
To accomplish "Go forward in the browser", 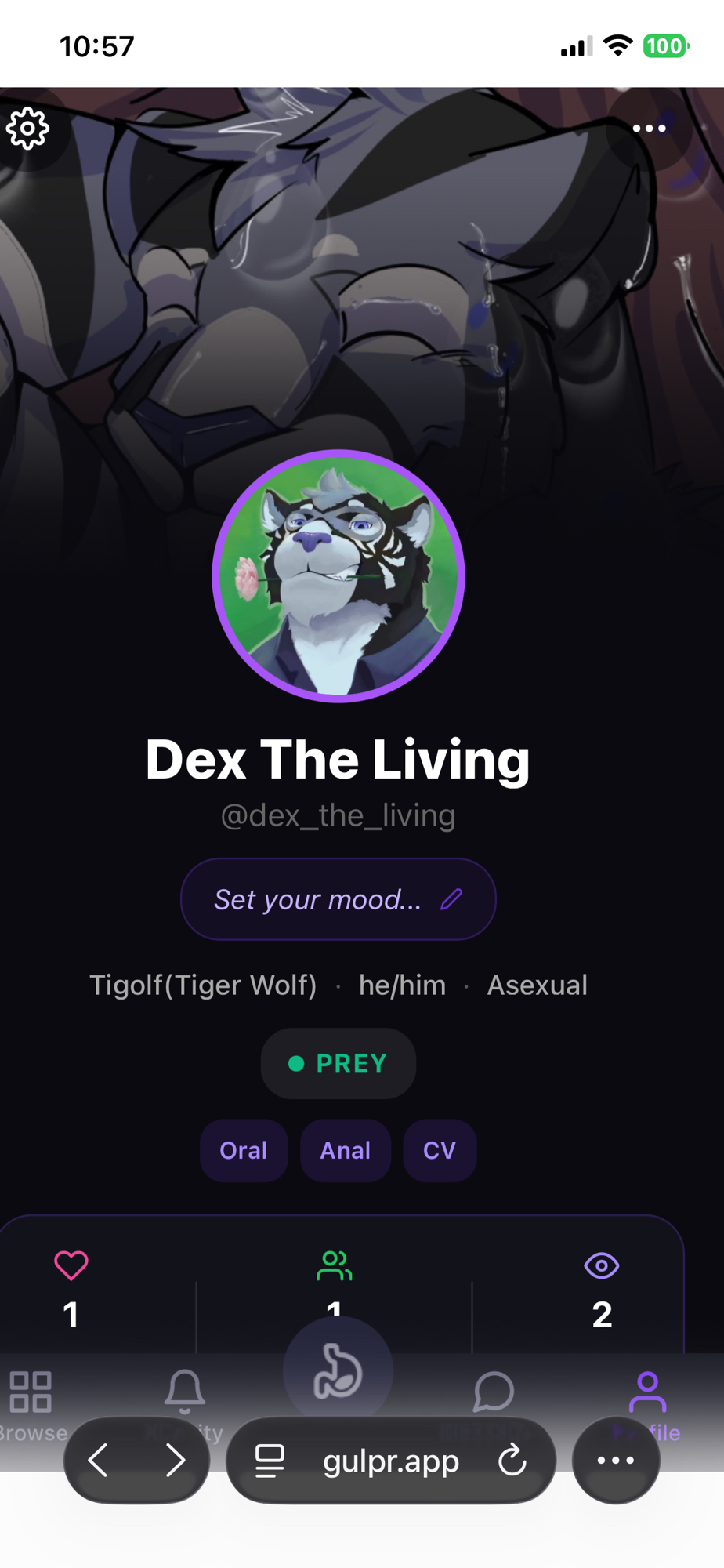I will click(x=176, y=1461).
